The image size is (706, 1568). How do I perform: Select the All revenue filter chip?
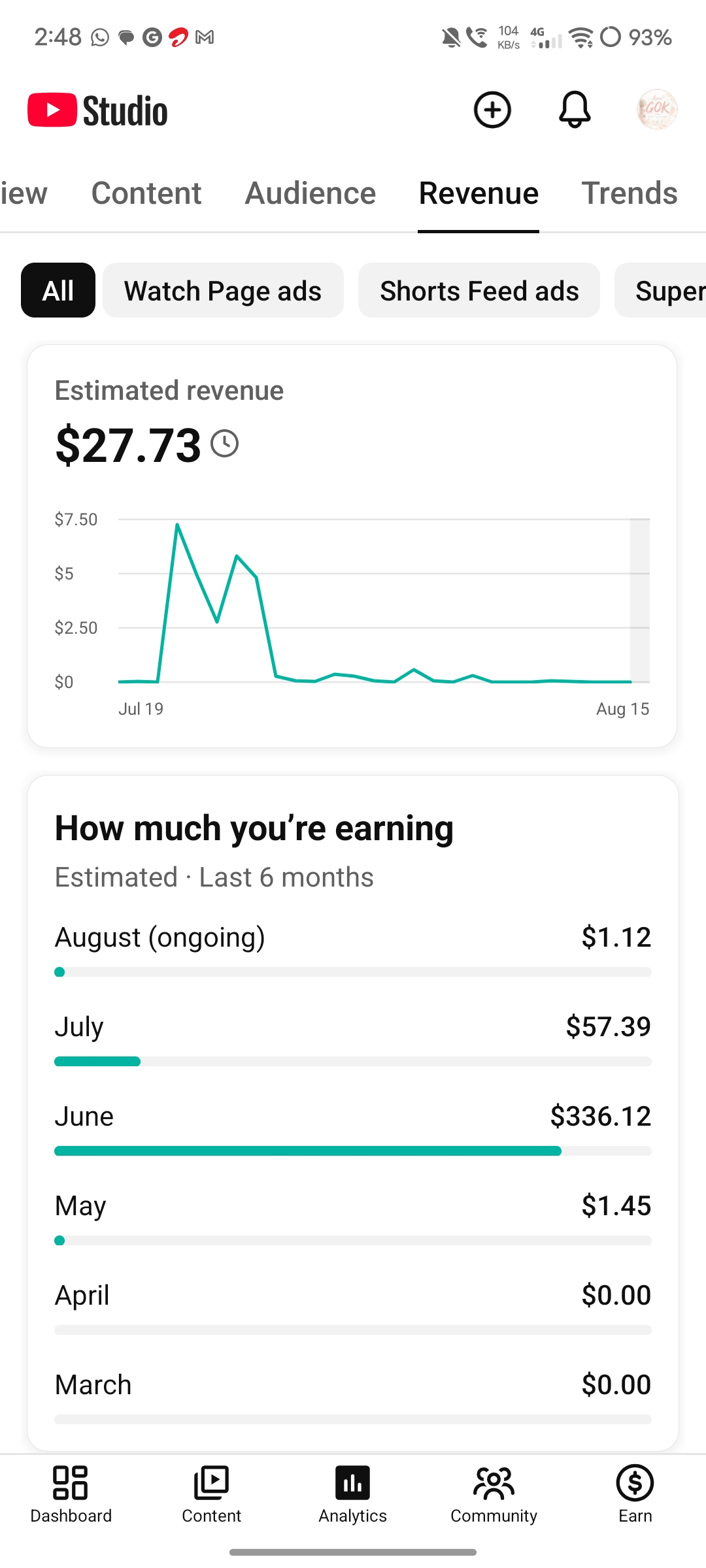click(58, 290)
